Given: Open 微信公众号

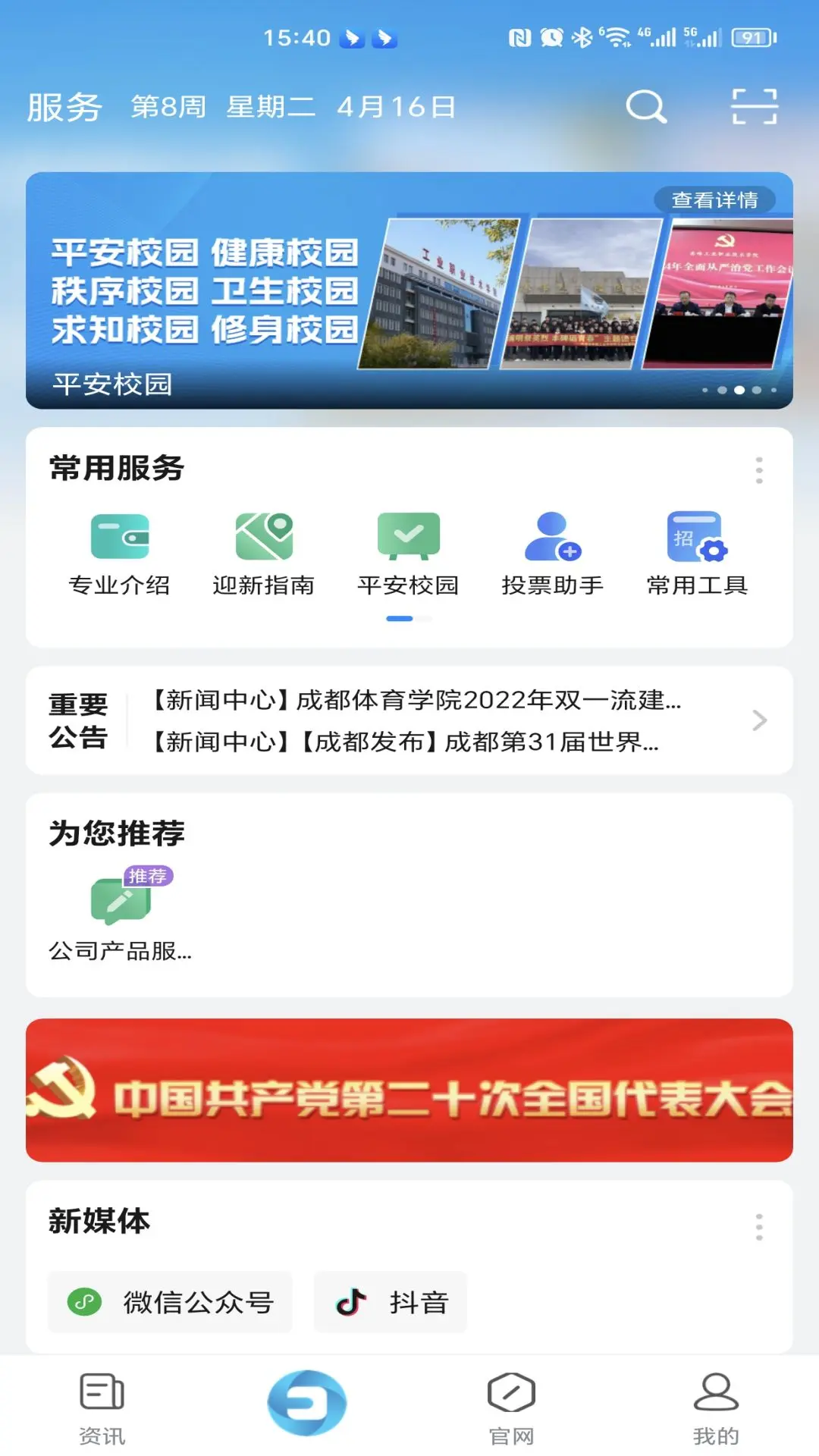Looking at the screenshot, I should (x=170, y=1303).
